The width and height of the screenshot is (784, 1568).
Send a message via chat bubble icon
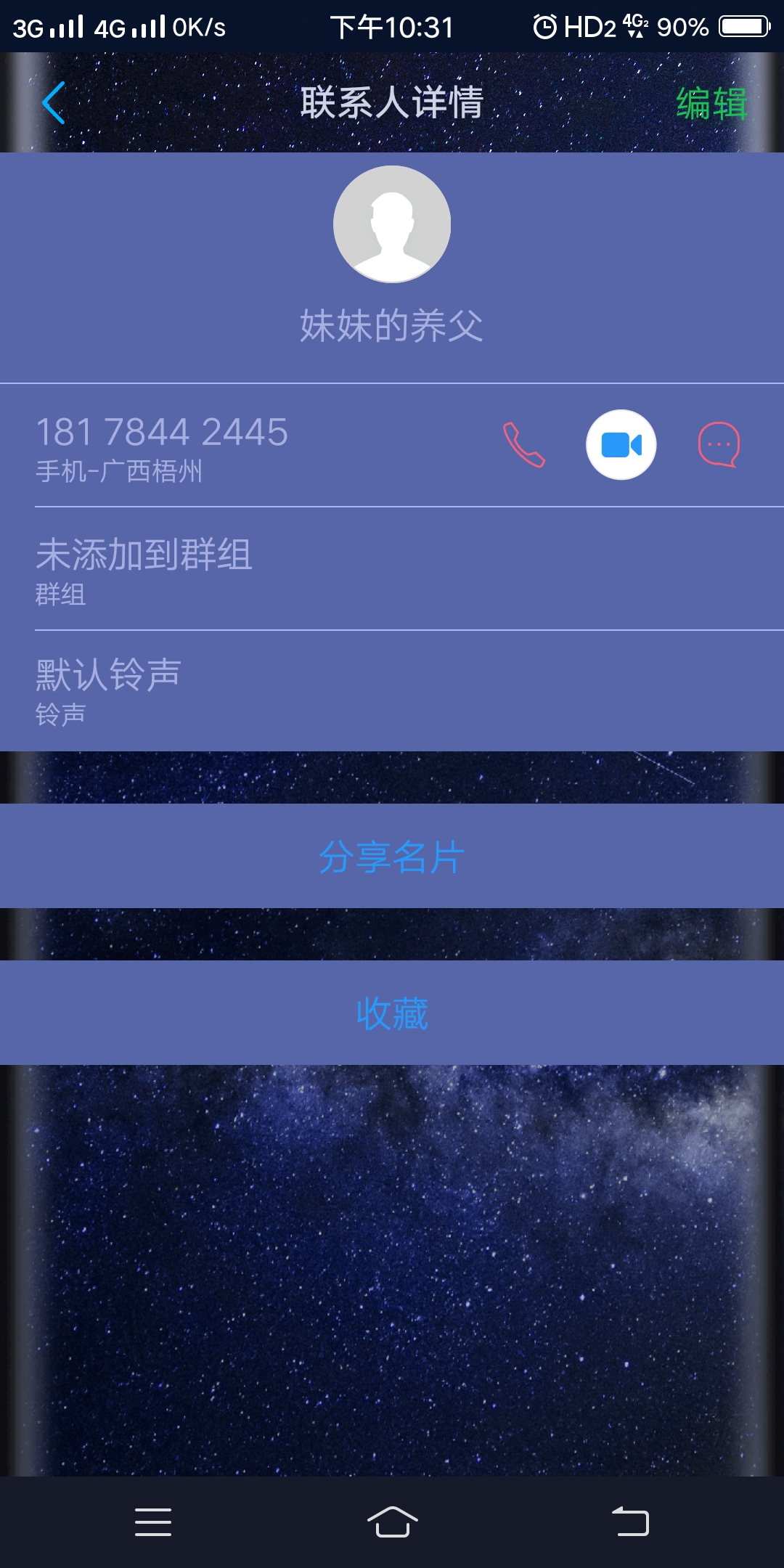[x=719, y=444]
